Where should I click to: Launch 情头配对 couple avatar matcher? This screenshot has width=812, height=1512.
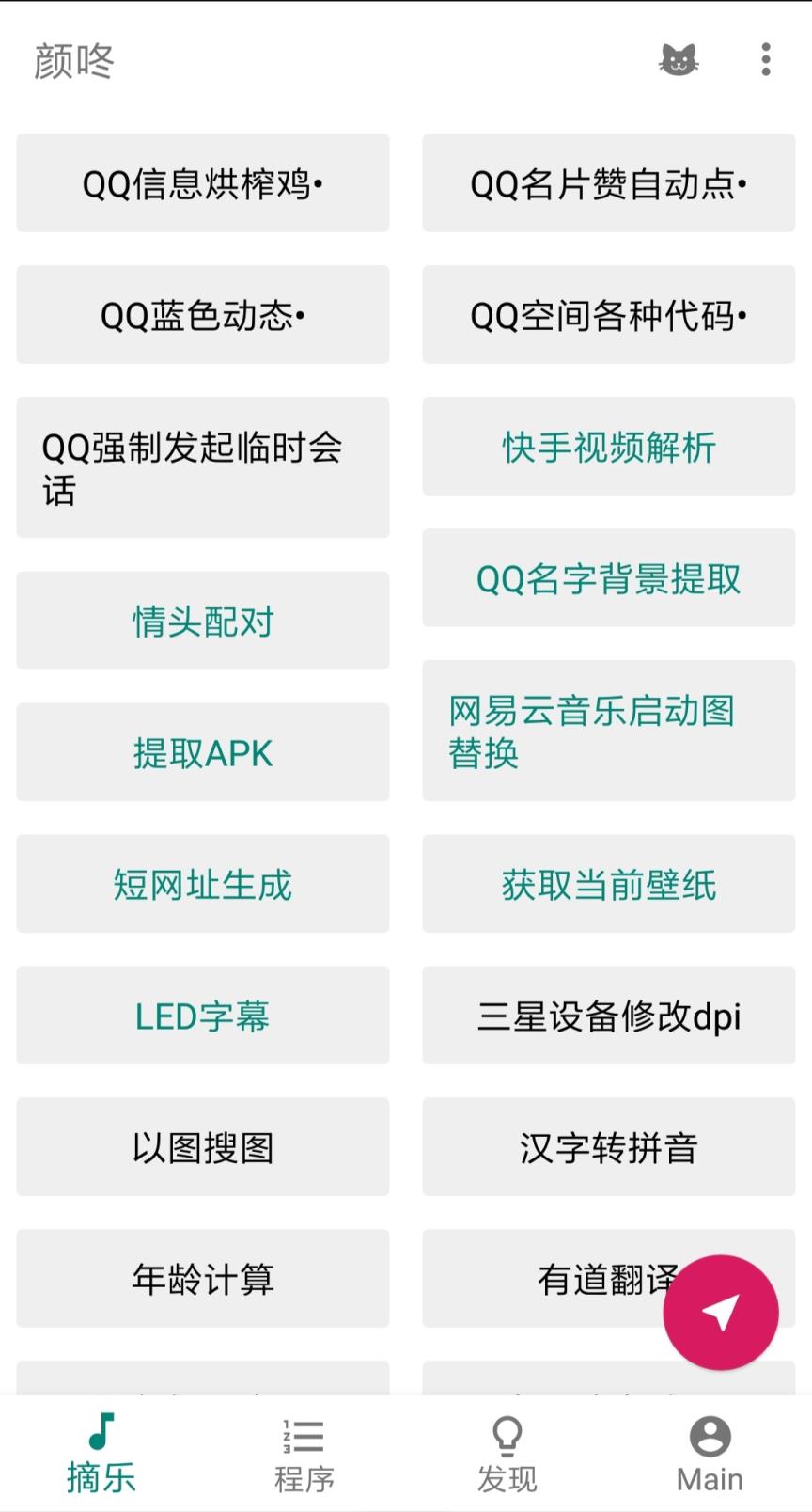[202, 621]
